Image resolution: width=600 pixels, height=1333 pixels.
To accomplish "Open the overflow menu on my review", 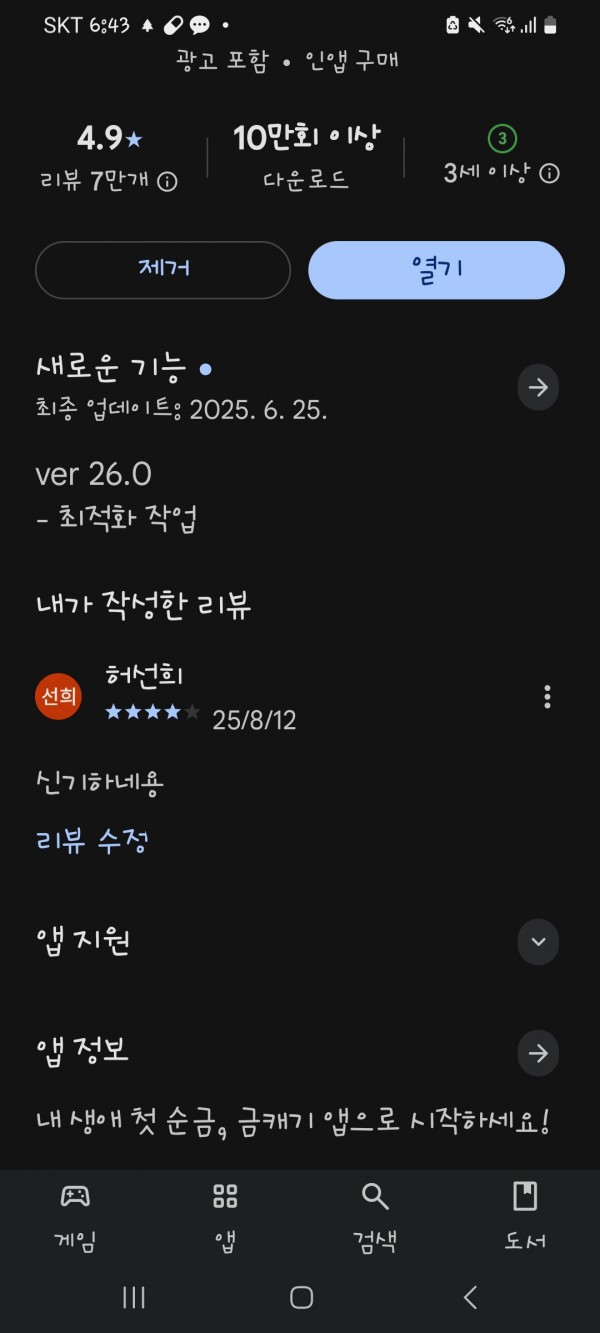I will pyautogui.click(x=547, y=697).
